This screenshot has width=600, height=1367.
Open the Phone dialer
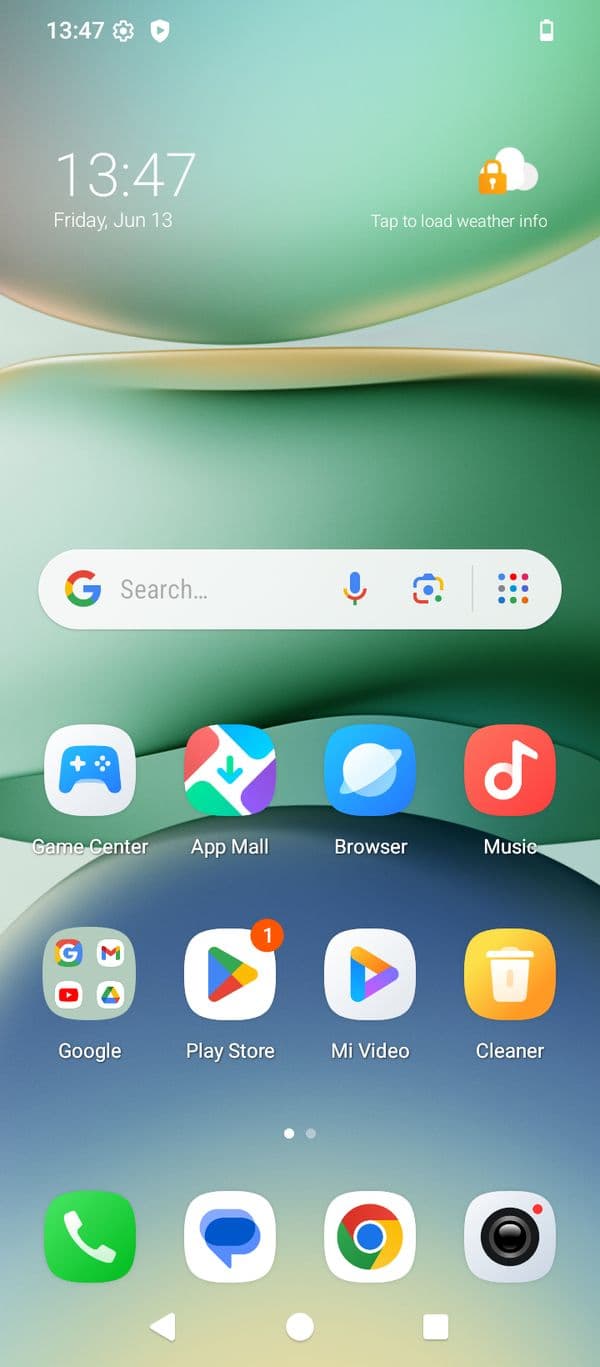point(90,1237)
